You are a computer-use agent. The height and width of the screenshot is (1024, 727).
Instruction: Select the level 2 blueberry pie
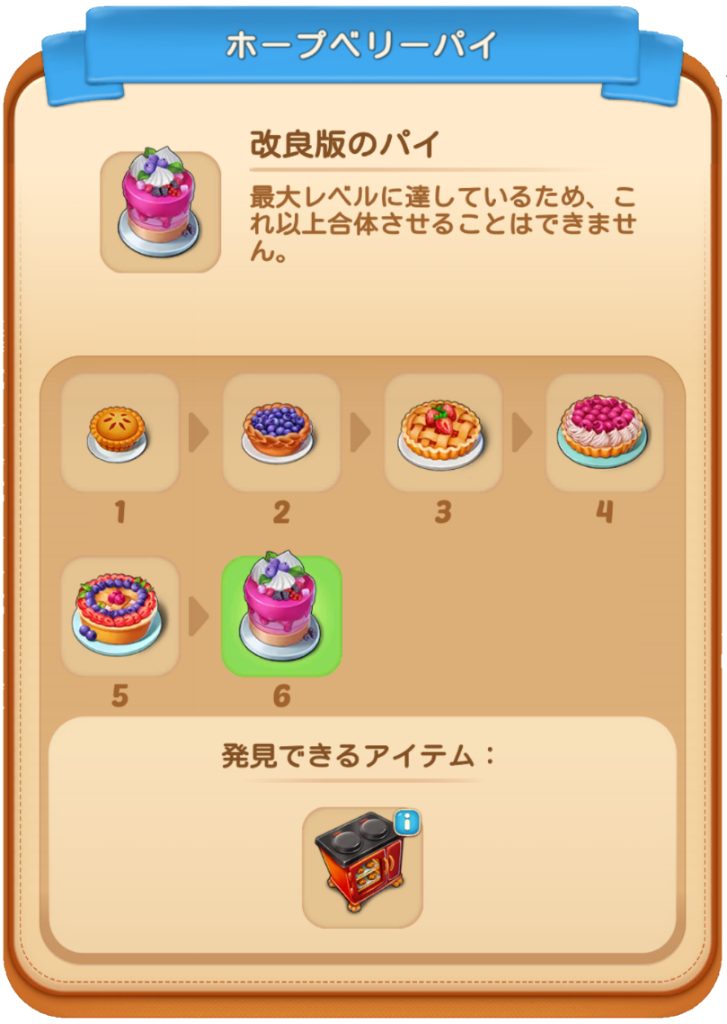coord(281,433)
